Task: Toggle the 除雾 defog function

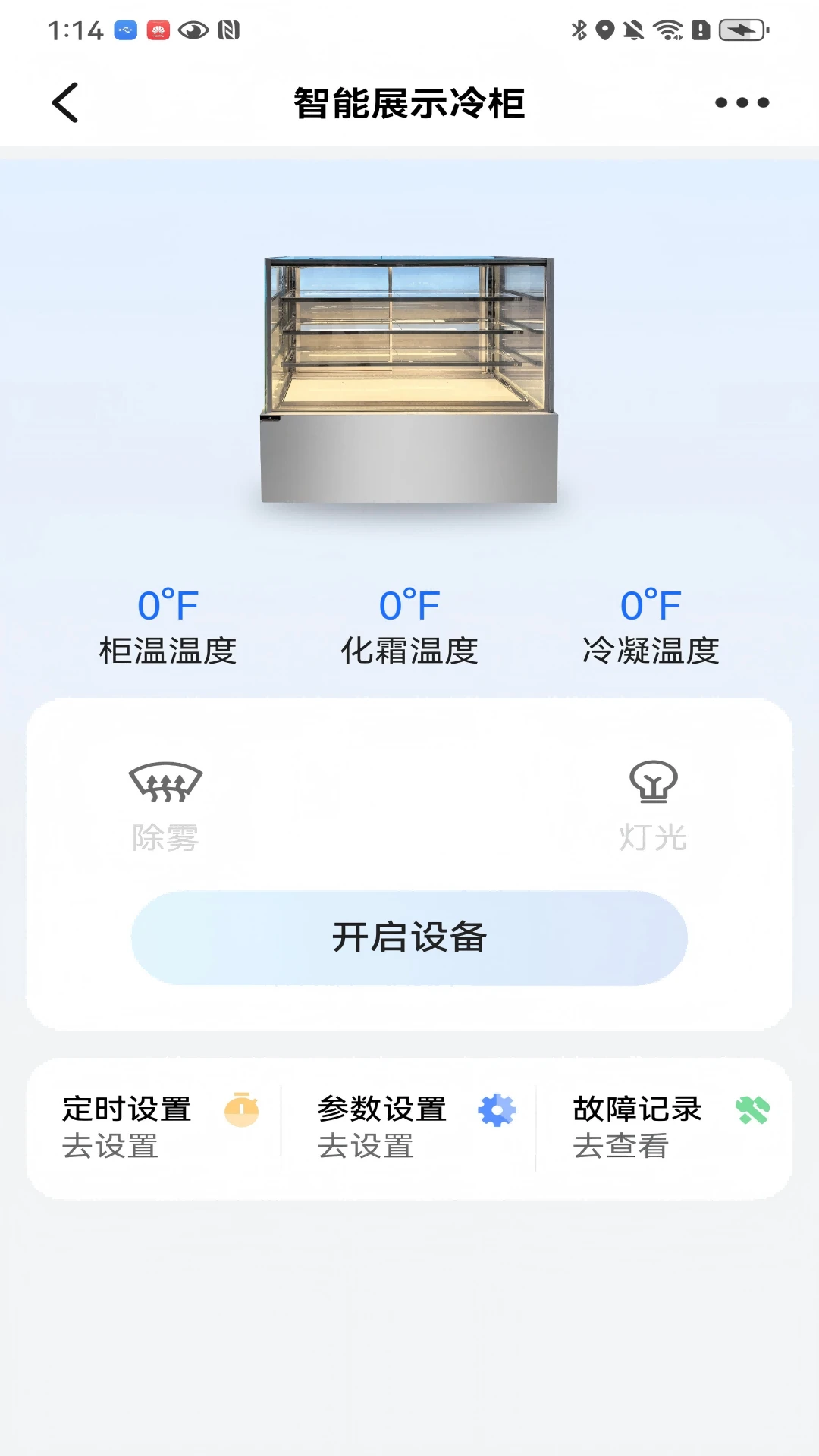Action: click(x=165, y=805)
